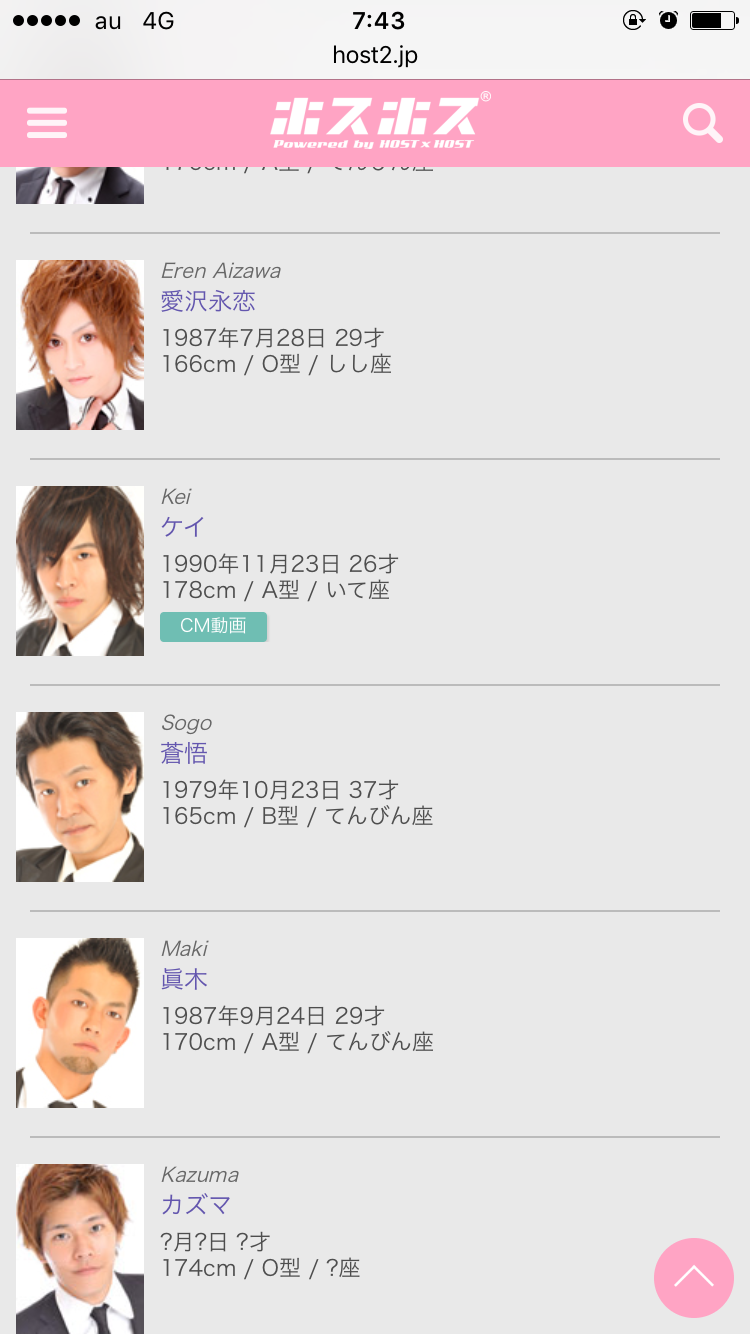The height and width of the screenshot is (1334, 750).
Task: Open profile link 眞木
Action: (x=184, y=979)
